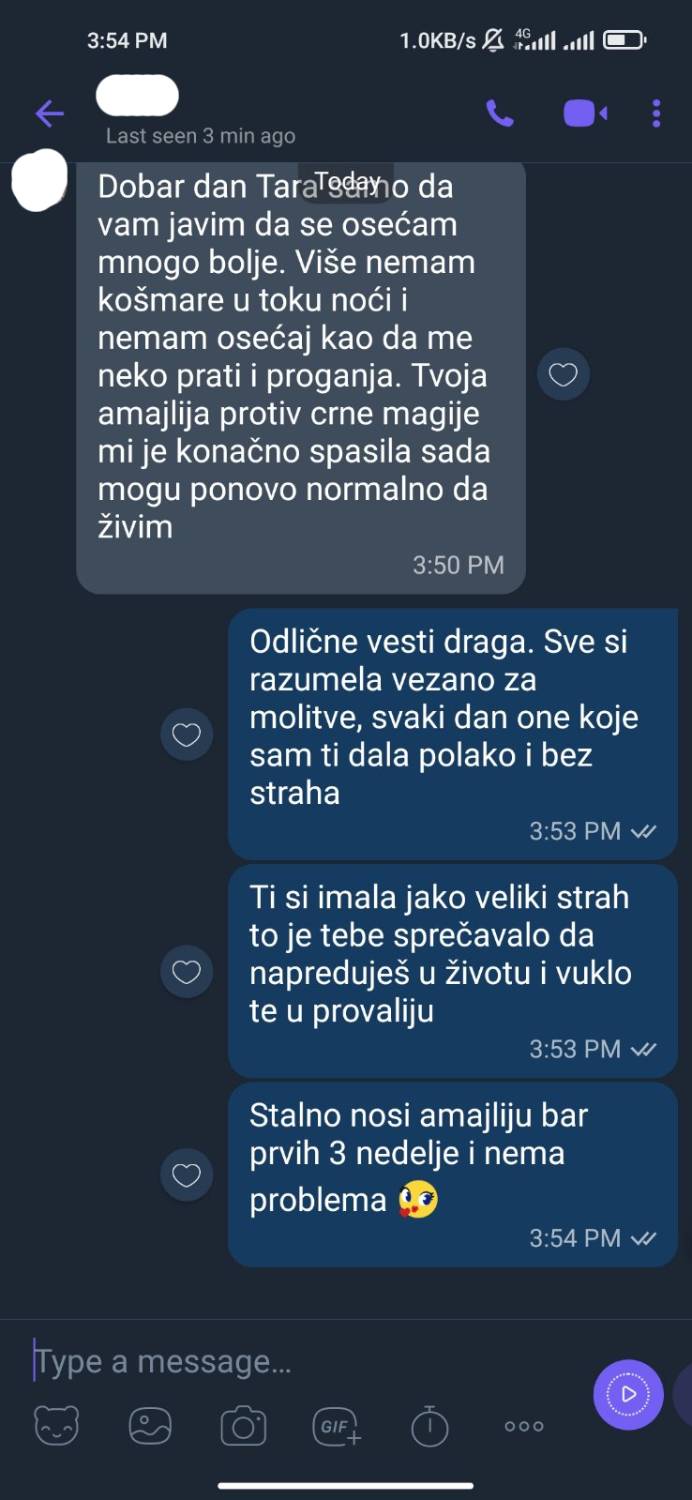Like the 'Odlične vesti draga' message
The image size is (692, 1500).
[187, 735]
